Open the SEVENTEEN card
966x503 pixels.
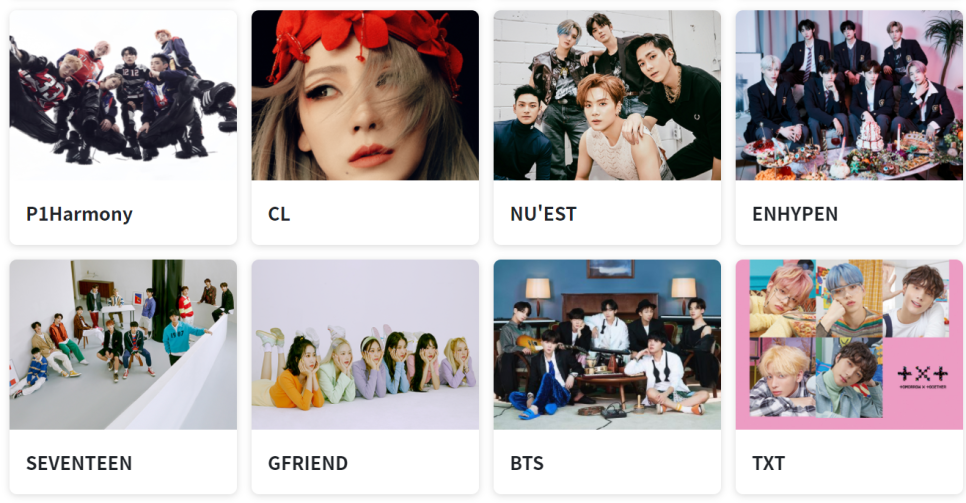pos(123,377)
